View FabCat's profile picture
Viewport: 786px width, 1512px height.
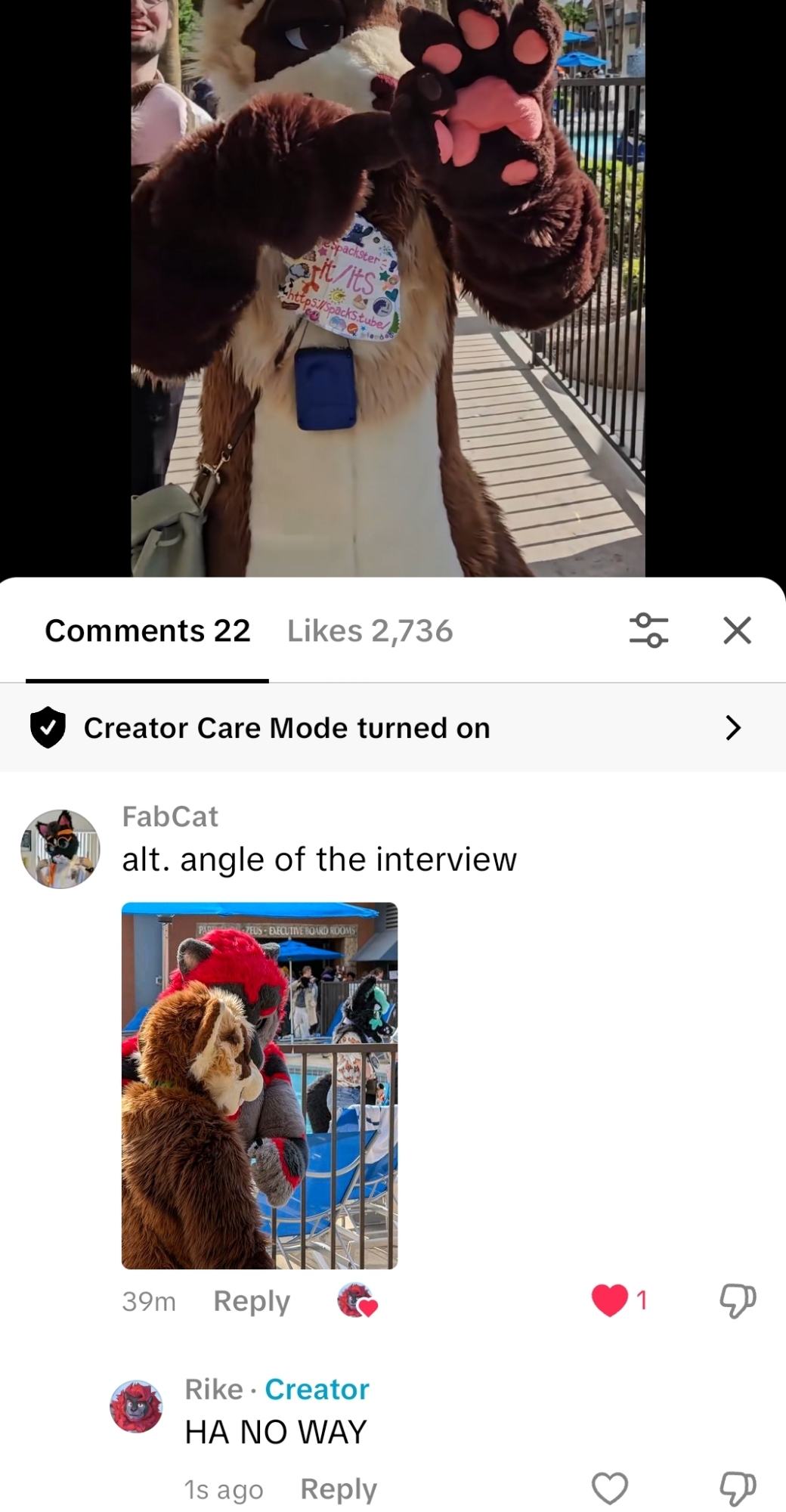(60, 848)
